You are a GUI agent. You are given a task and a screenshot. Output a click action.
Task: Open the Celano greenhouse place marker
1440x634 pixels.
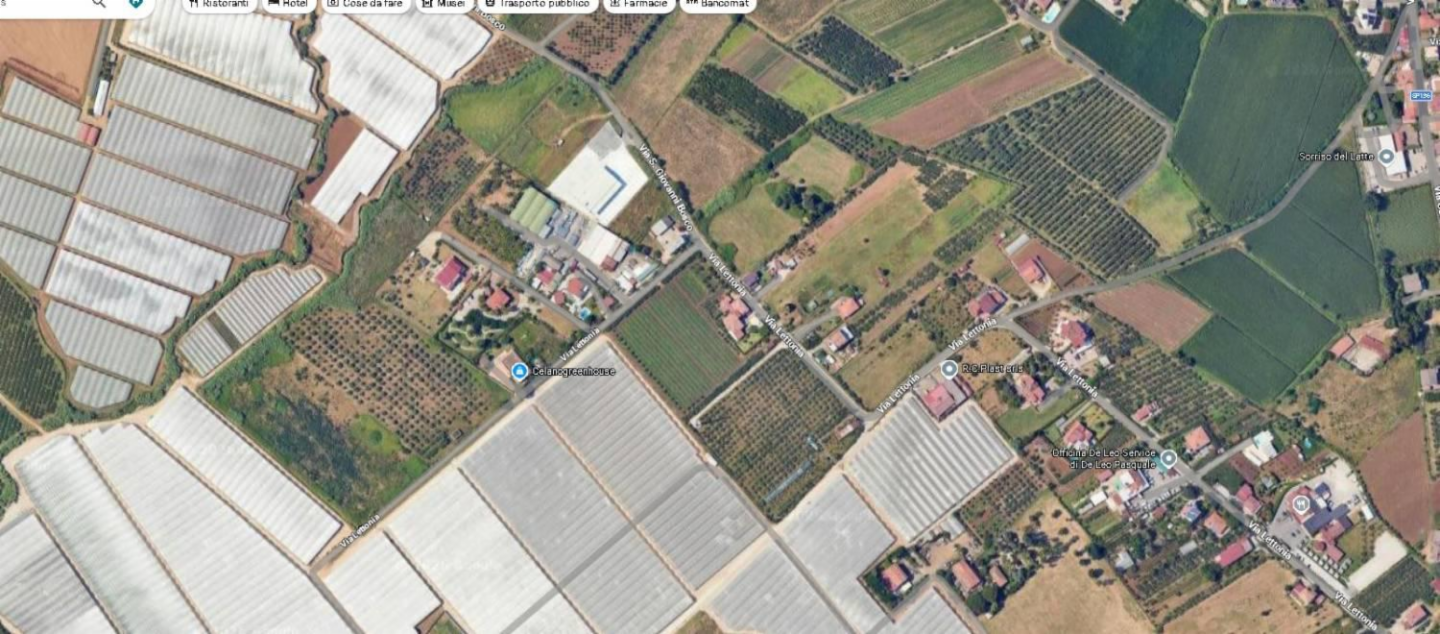519,372
